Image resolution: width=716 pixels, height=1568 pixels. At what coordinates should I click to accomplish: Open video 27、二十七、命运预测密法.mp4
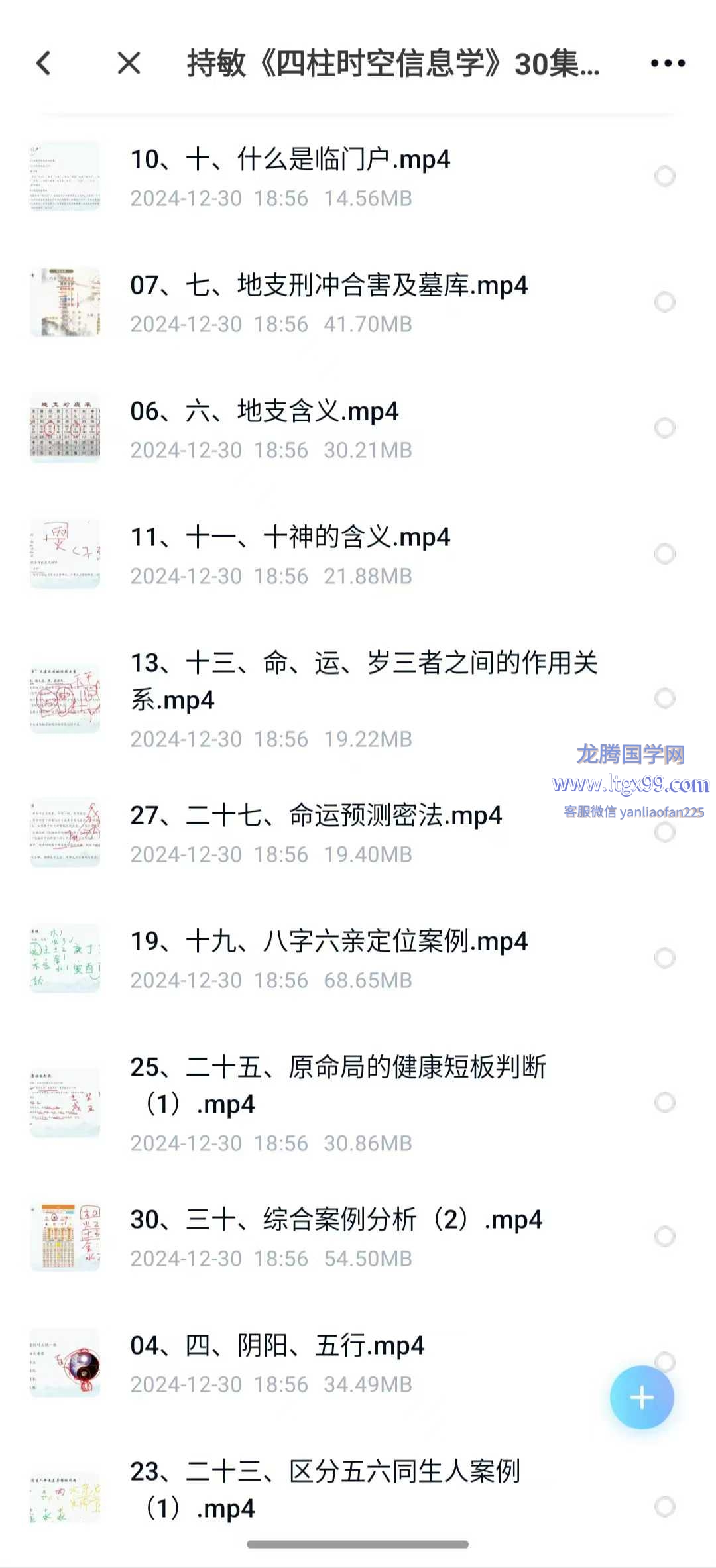click(316, 816)
